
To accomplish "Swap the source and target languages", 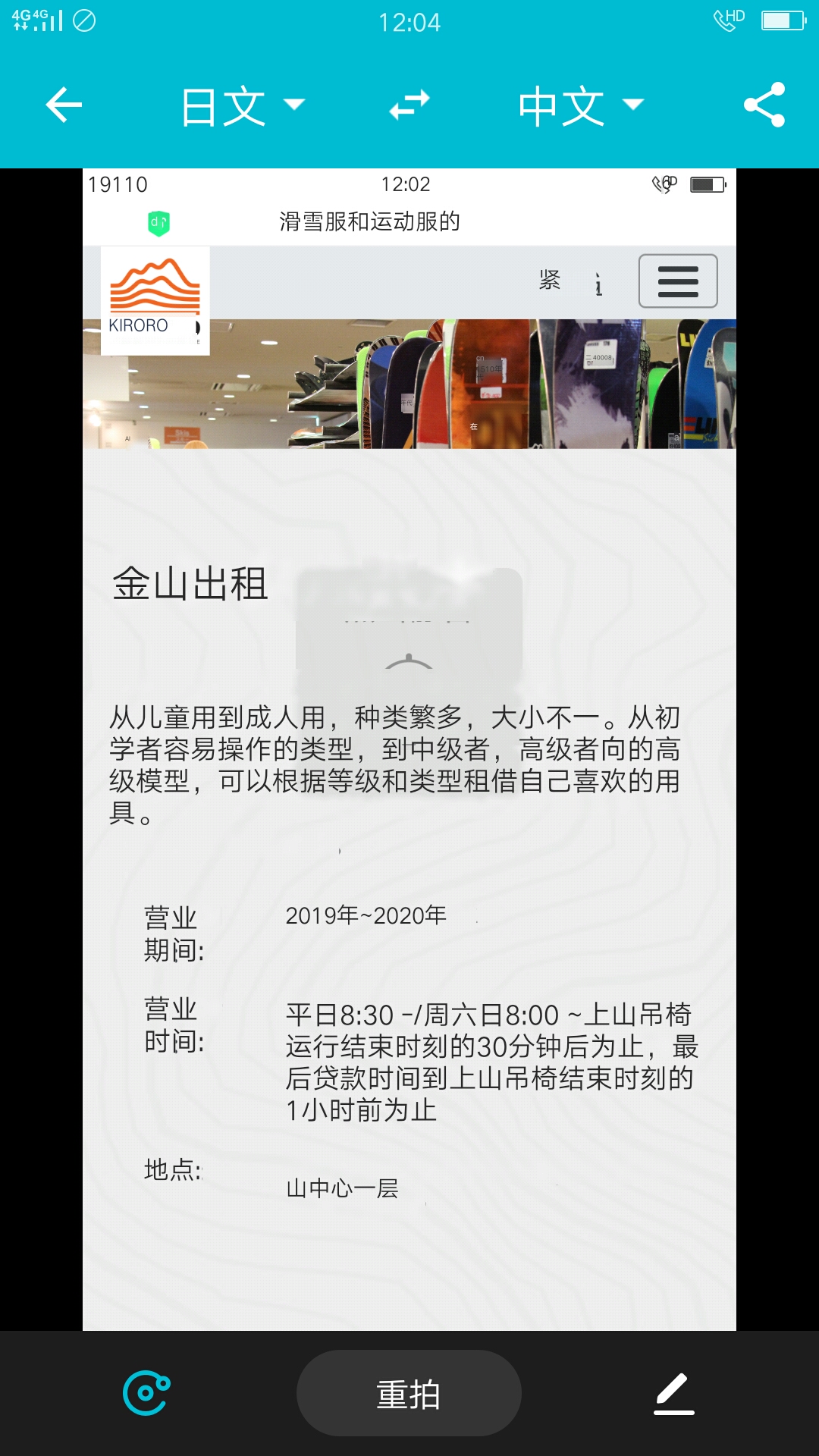I will pyautogui.click(x=409, y=105).
